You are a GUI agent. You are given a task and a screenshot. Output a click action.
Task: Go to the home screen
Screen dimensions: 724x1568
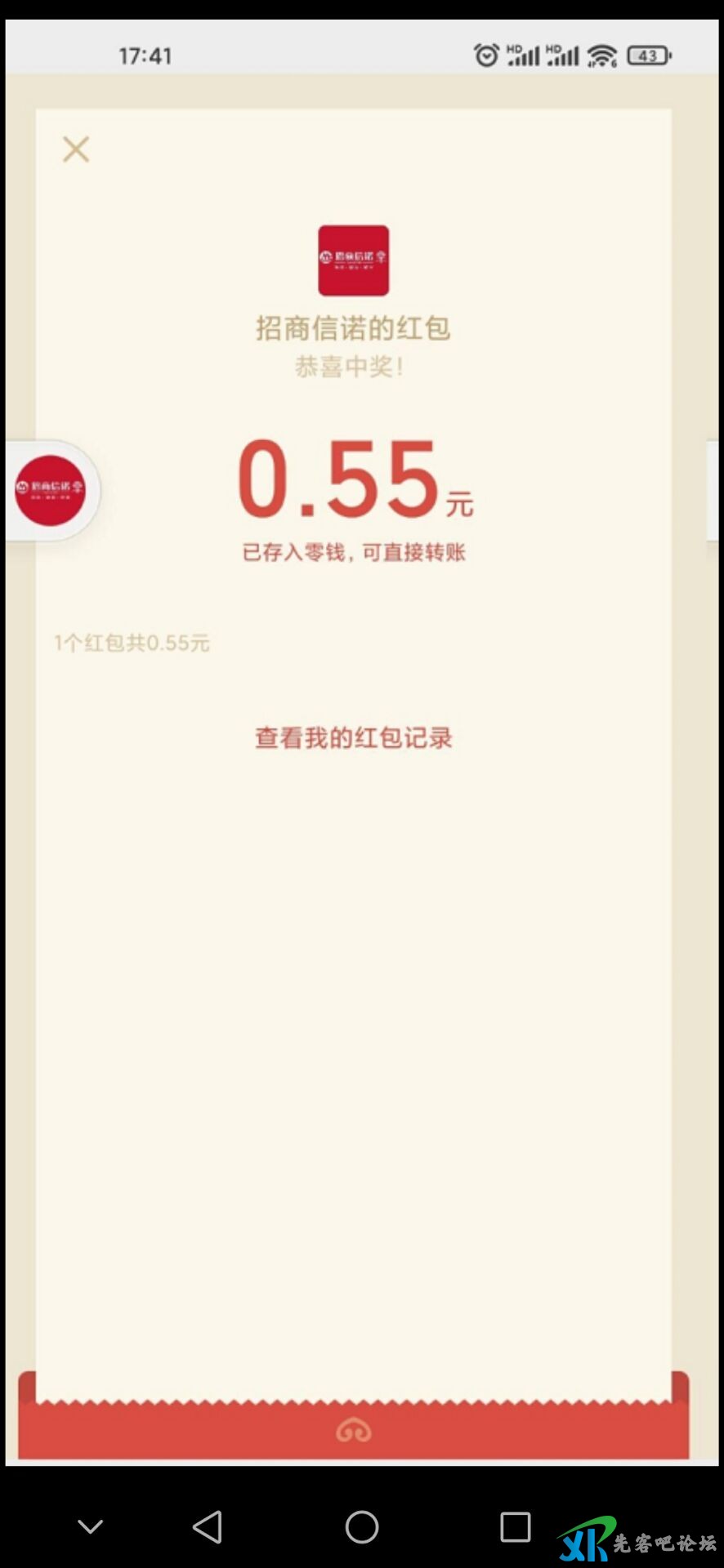pos(361,1526)
